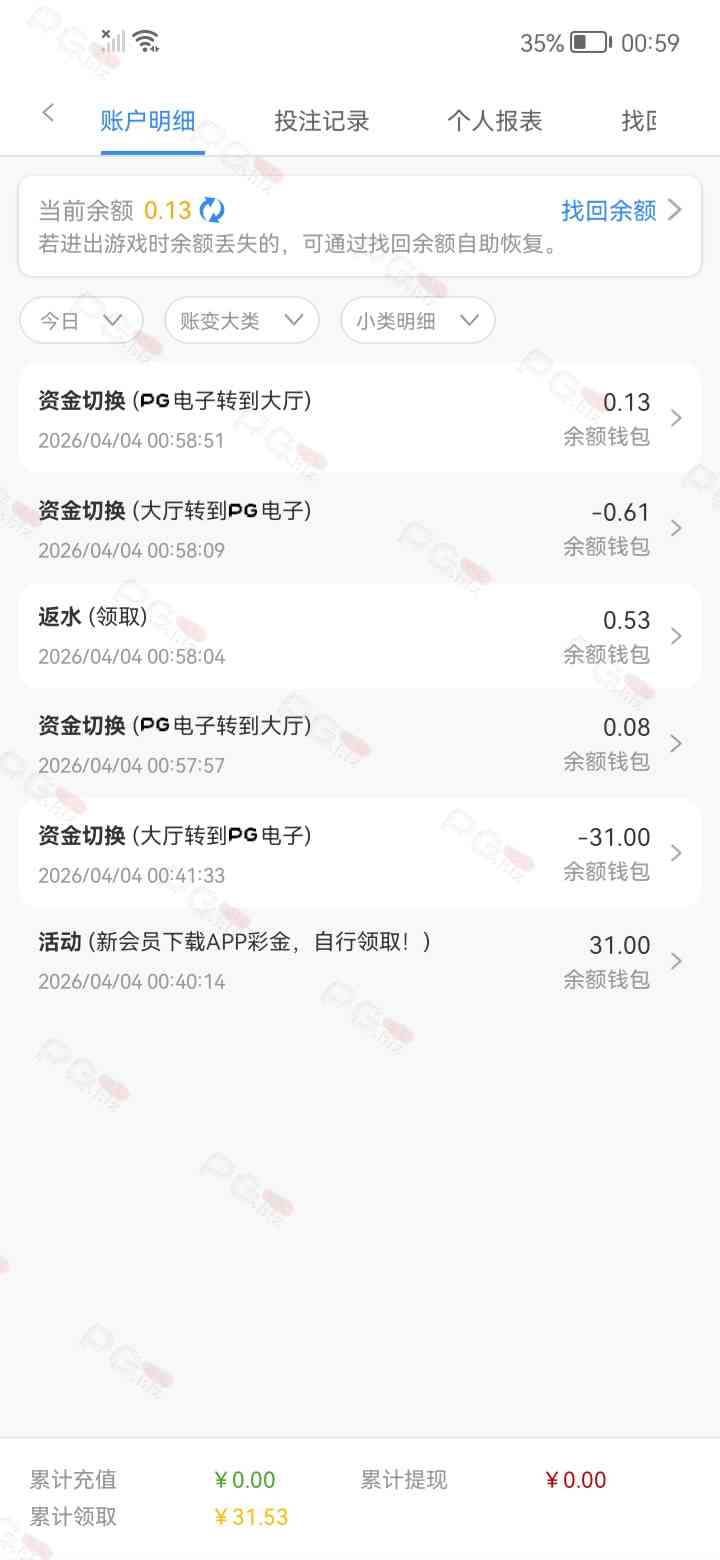Switch to the 个人报表 tab
The width and height of the screenshot is (720, 1560).
click(494, 121)
